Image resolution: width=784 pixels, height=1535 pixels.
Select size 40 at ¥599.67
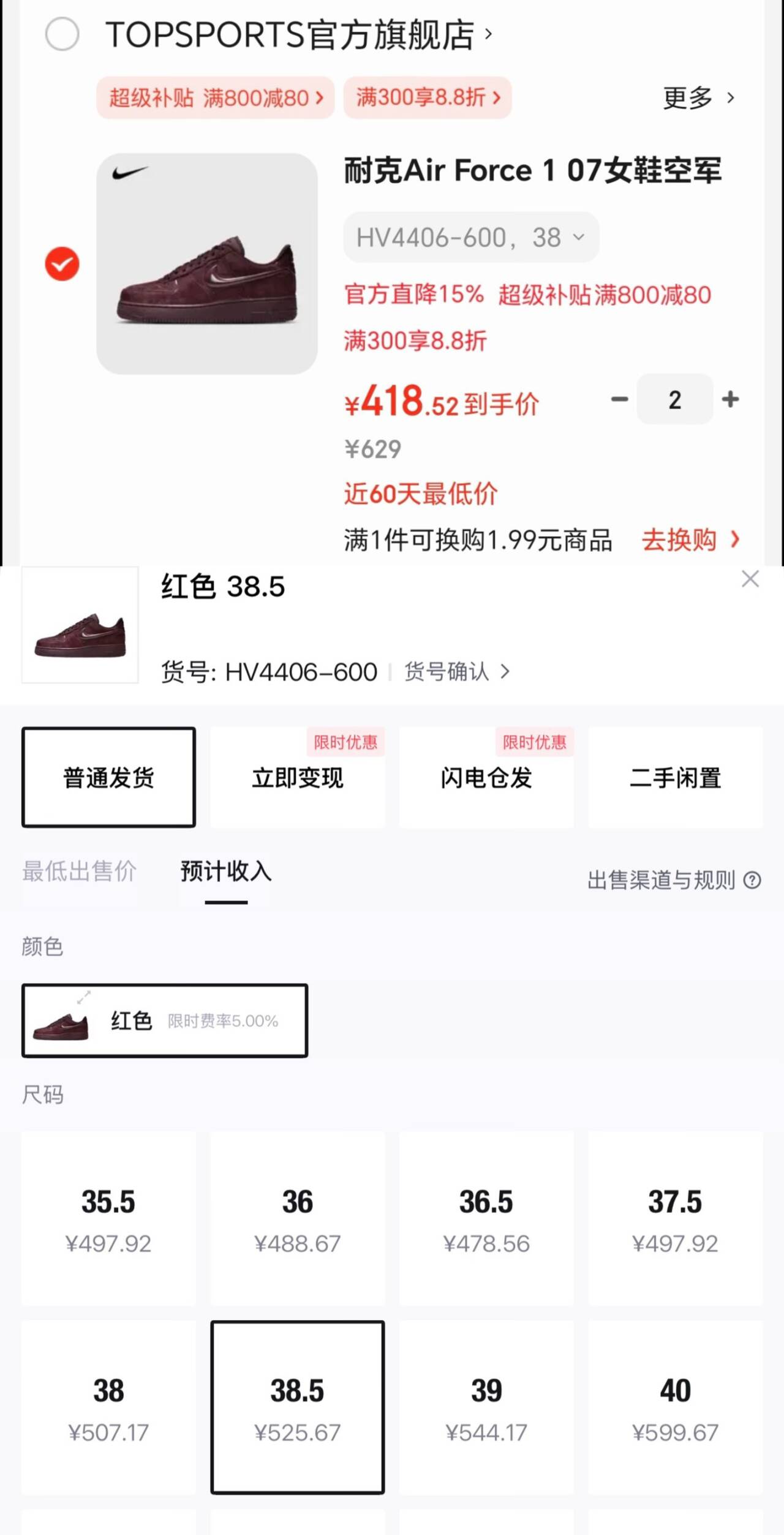click(675, 1408)
